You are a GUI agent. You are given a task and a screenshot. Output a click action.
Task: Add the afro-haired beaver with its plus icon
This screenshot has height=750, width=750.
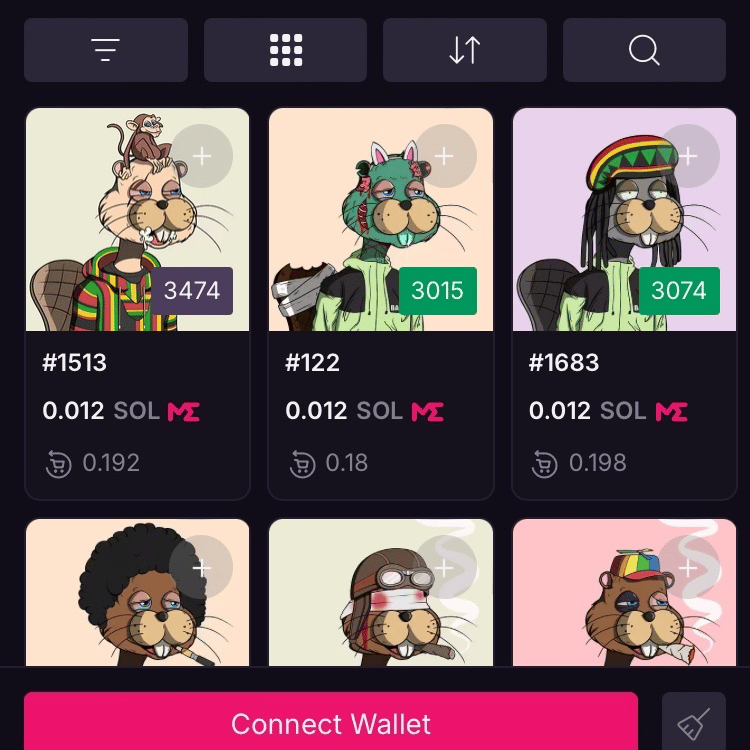click(x=202, y=568)
